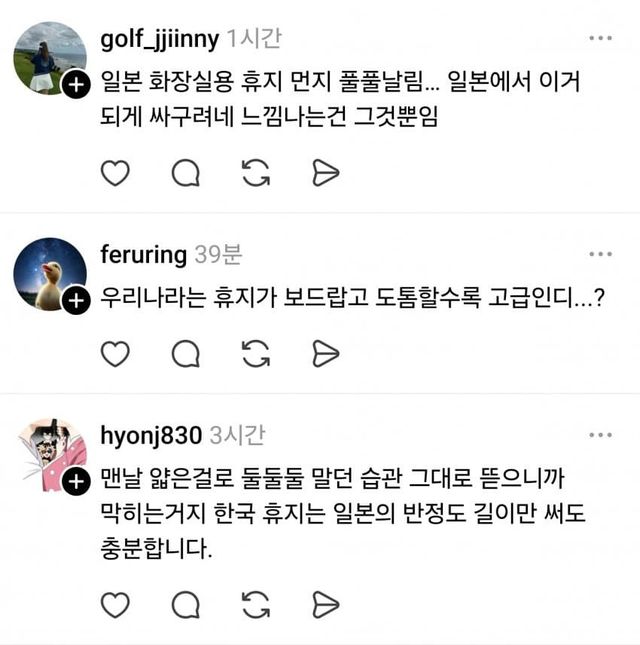Open more options on hyonj830's comment

[600, 435]
